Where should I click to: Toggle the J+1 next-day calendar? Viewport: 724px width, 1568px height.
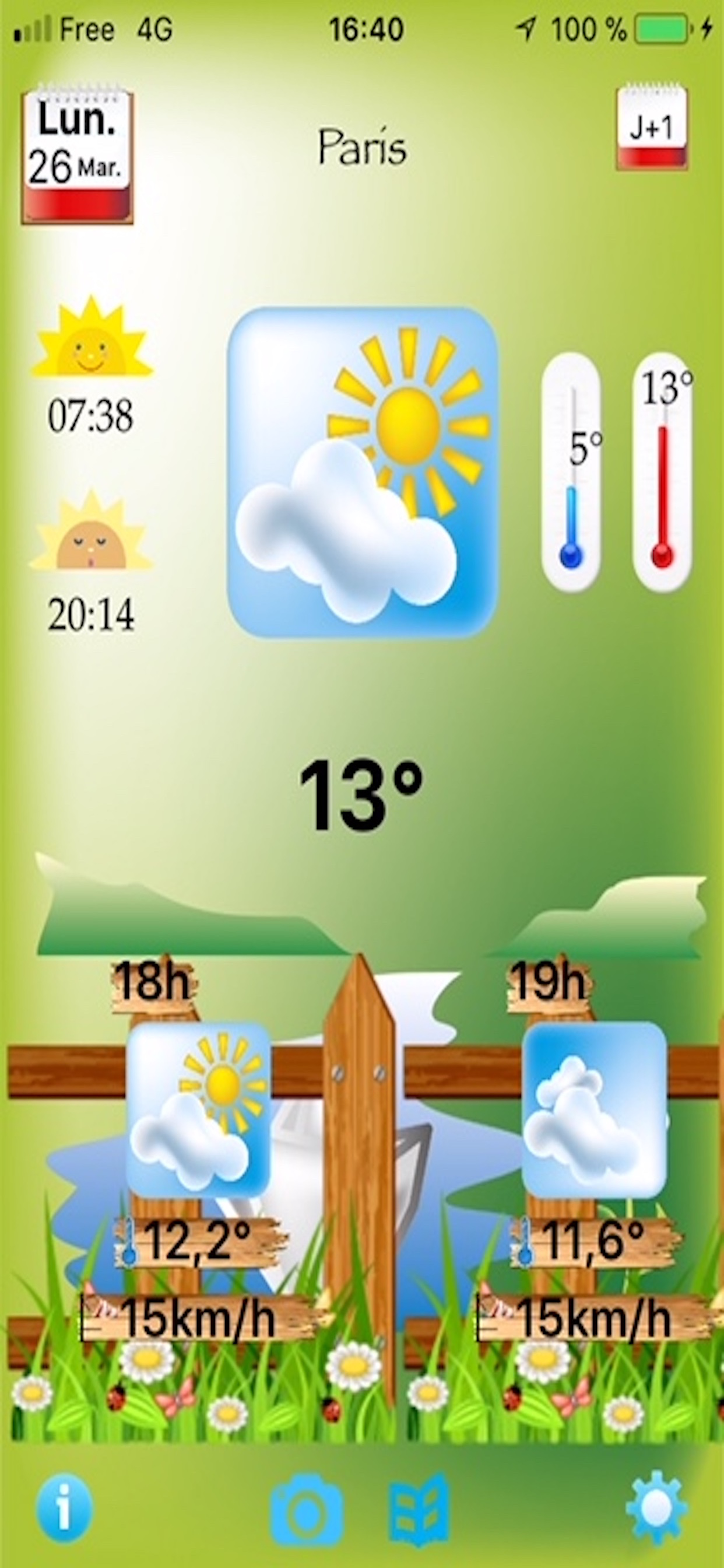(x=652, y=128)
